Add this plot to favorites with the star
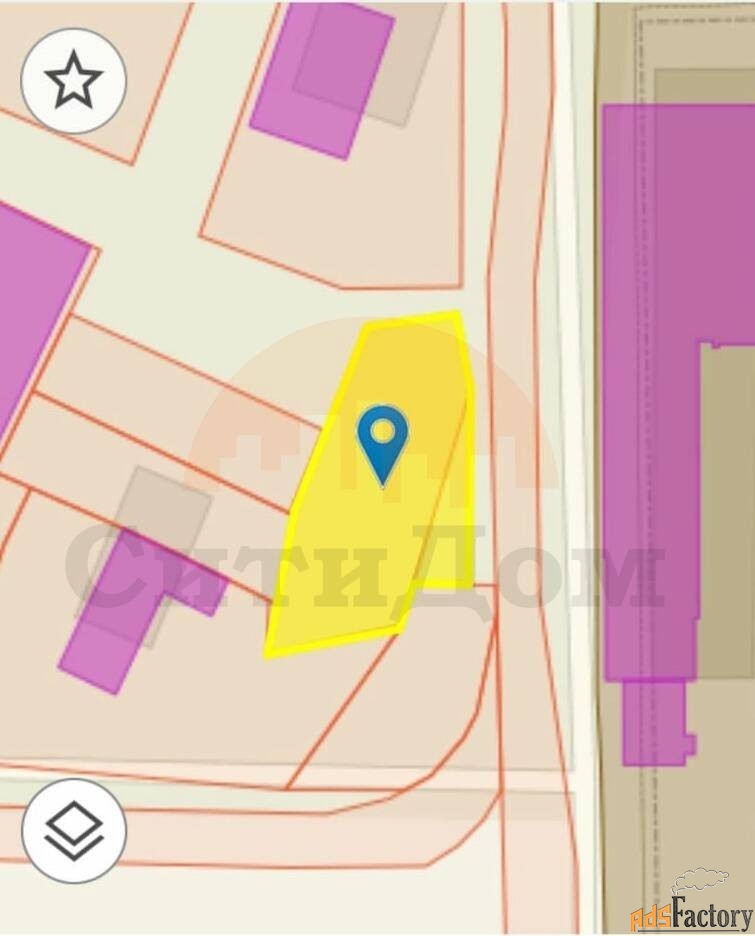Image resolution: width=755 pixels, height=936 pixels. (74, 81)
